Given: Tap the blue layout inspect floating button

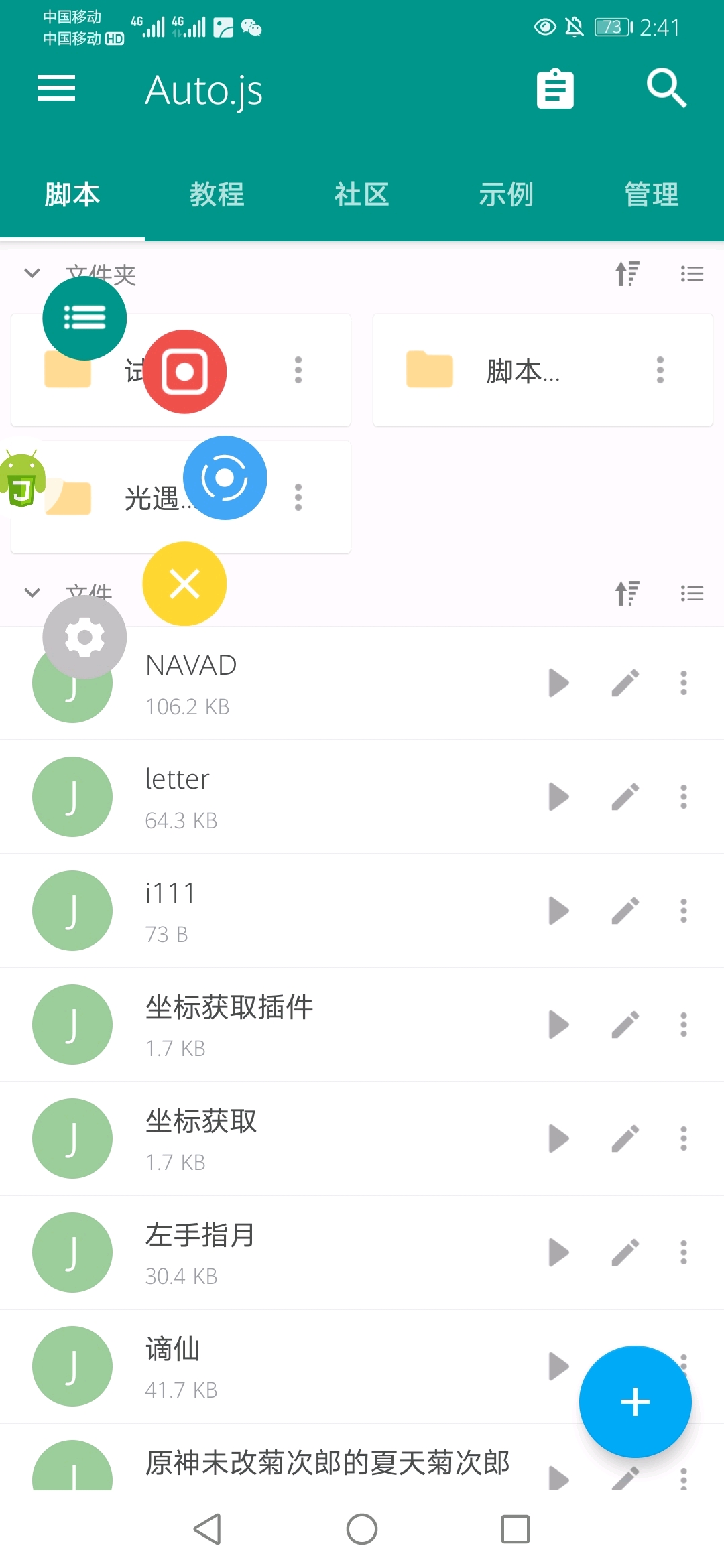Looking at the screenshot, I should [225, 478].
